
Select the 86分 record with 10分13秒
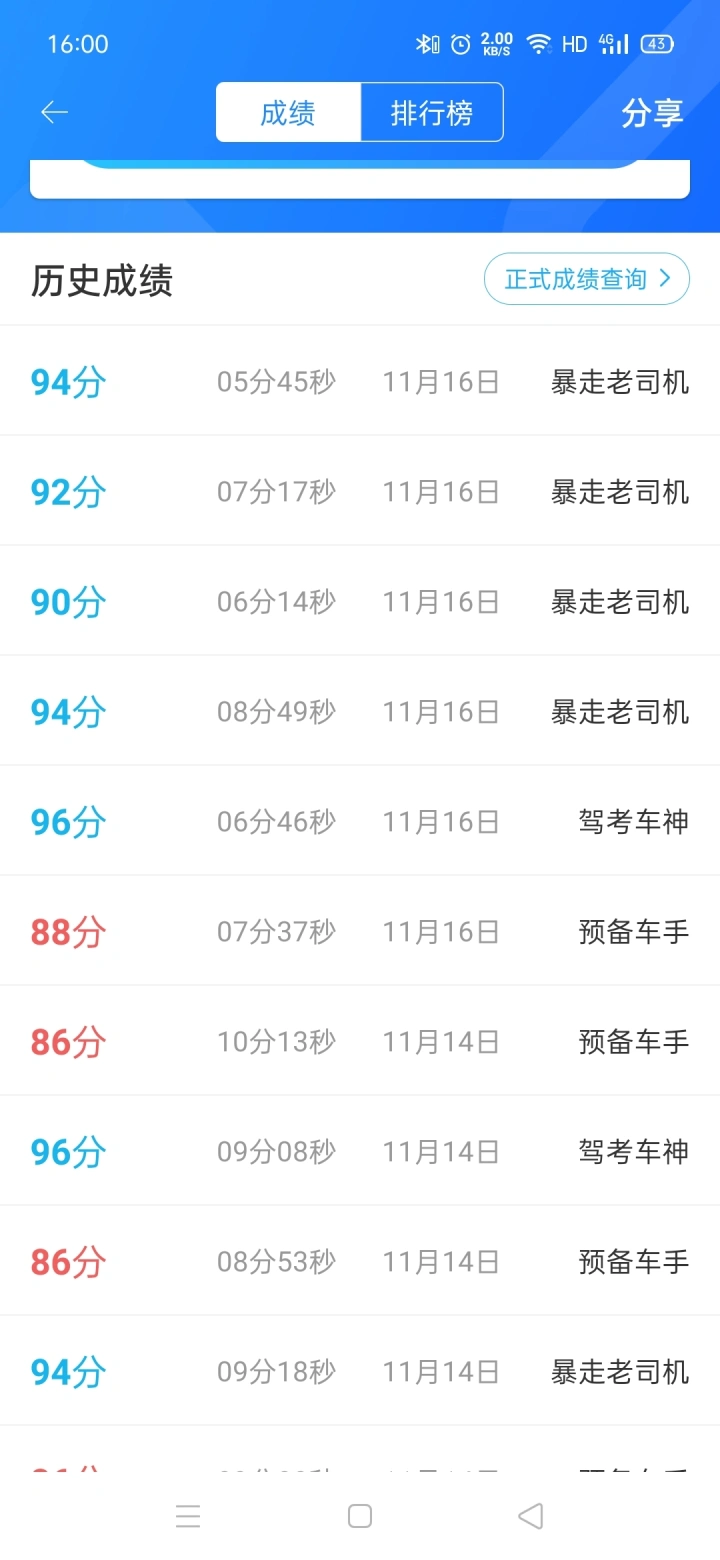click(360, 1041)
